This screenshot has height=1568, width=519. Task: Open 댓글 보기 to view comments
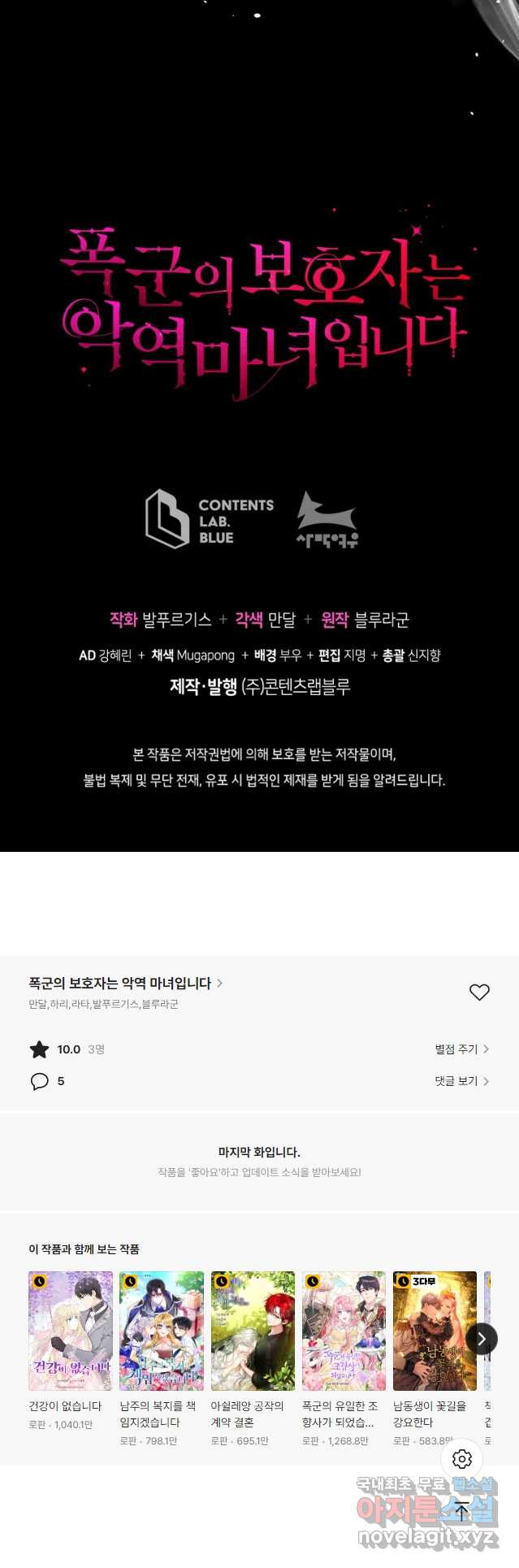(x=461, y=1081)
